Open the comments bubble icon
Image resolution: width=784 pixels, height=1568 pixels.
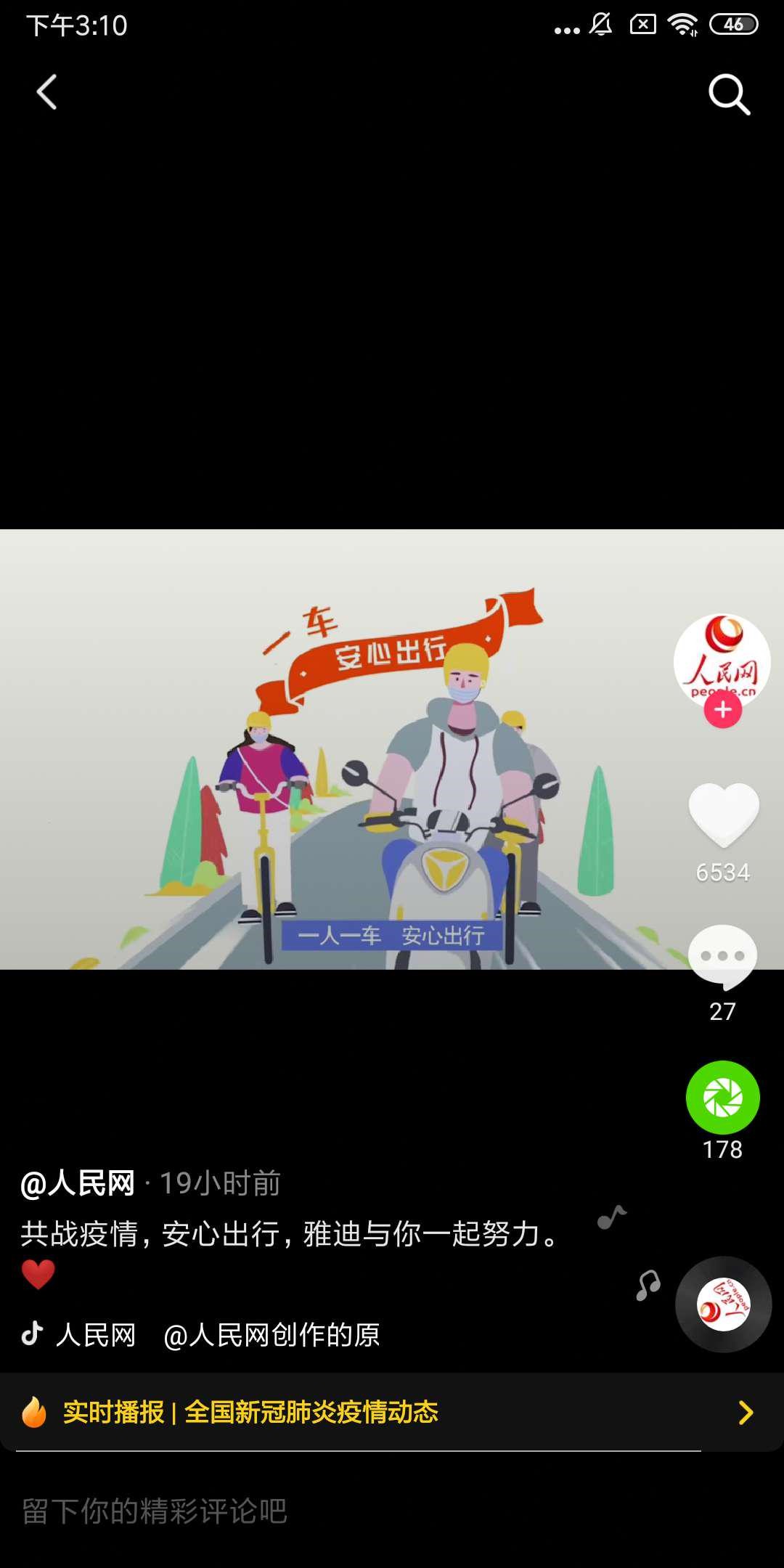(x=722, y=956)
